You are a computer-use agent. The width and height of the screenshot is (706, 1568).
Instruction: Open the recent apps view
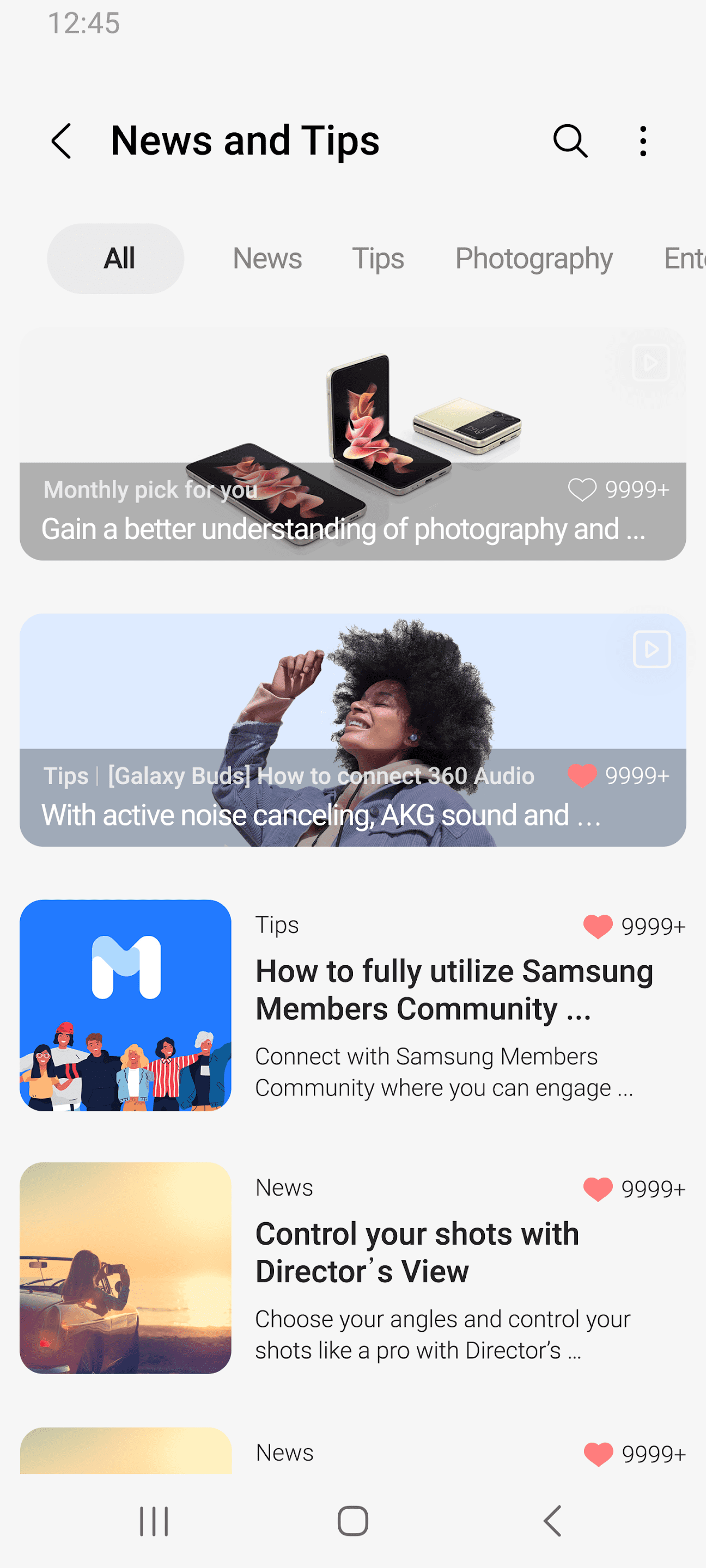[154, 1521]
